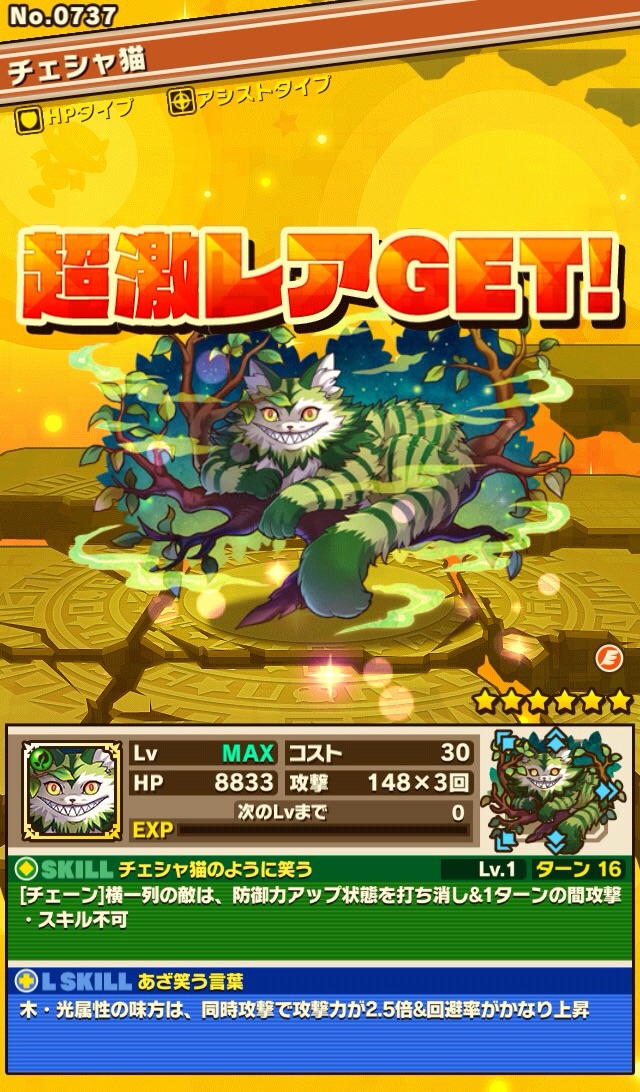This screenshot has height=1092, width=640.
Task: Open the Cheshire cat portrait thumbnail
Action: [x=66, y=788]
